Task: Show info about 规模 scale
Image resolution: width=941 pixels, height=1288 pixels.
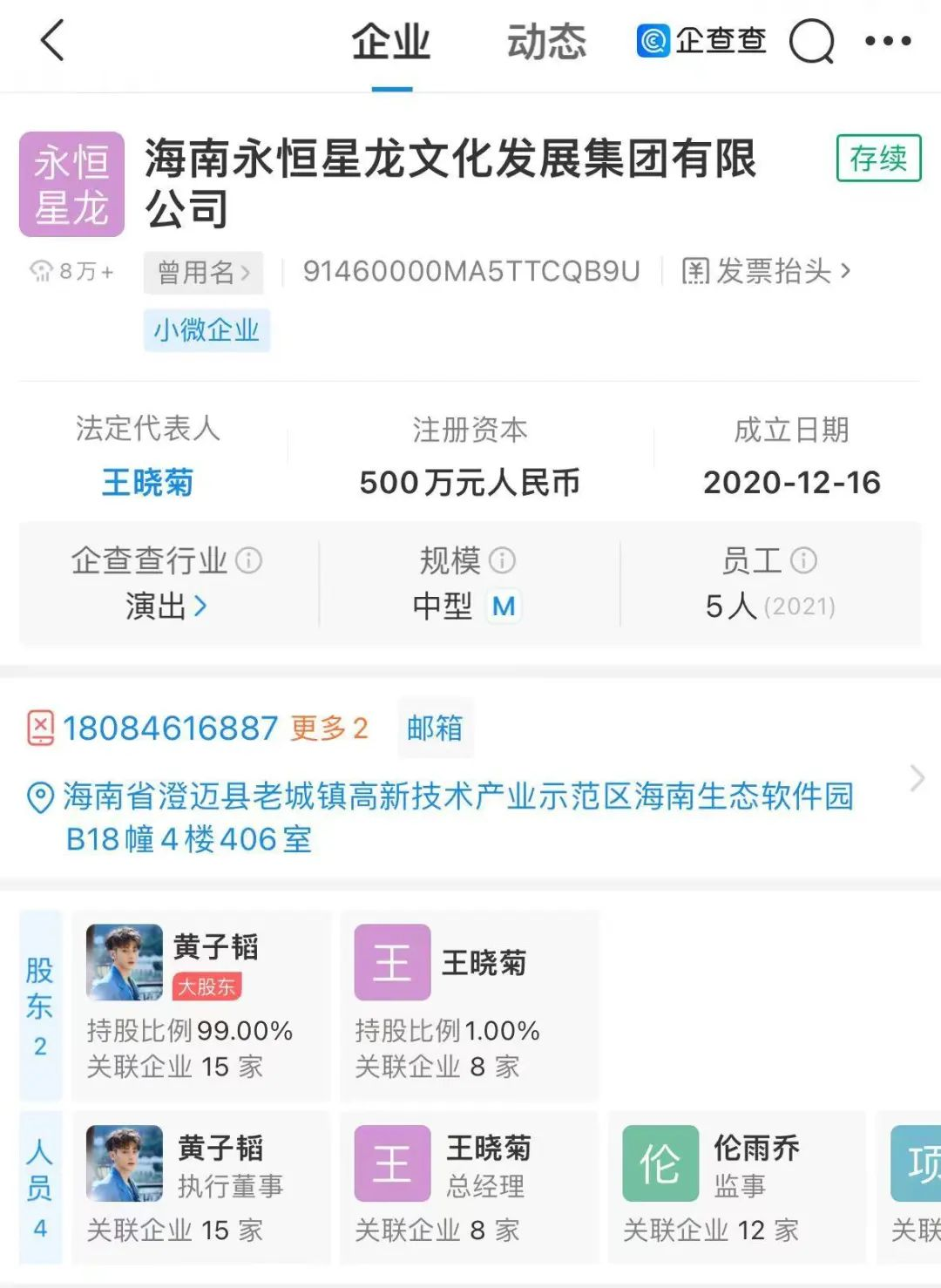Action: click(x=502, y=560)
